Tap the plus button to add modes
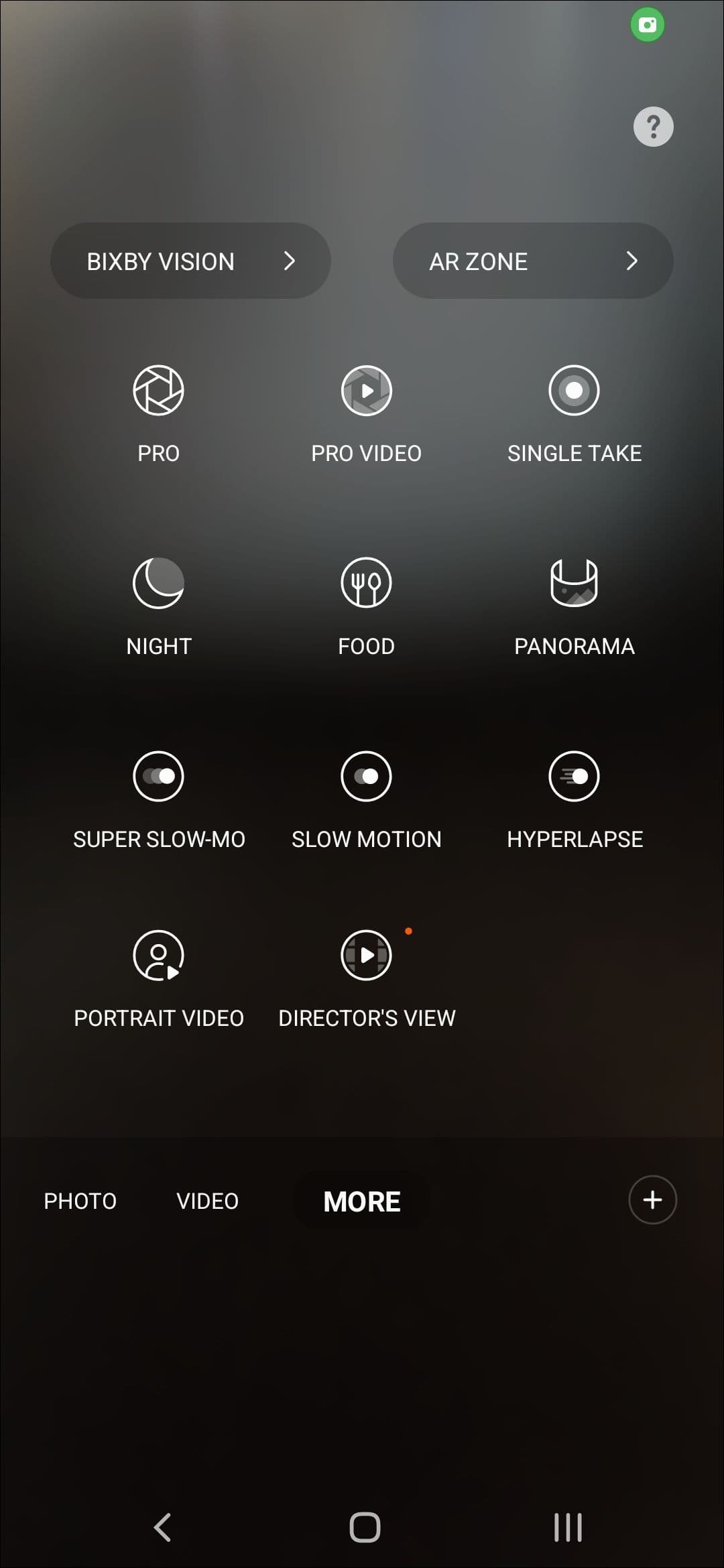 [x=652, y=1199]
